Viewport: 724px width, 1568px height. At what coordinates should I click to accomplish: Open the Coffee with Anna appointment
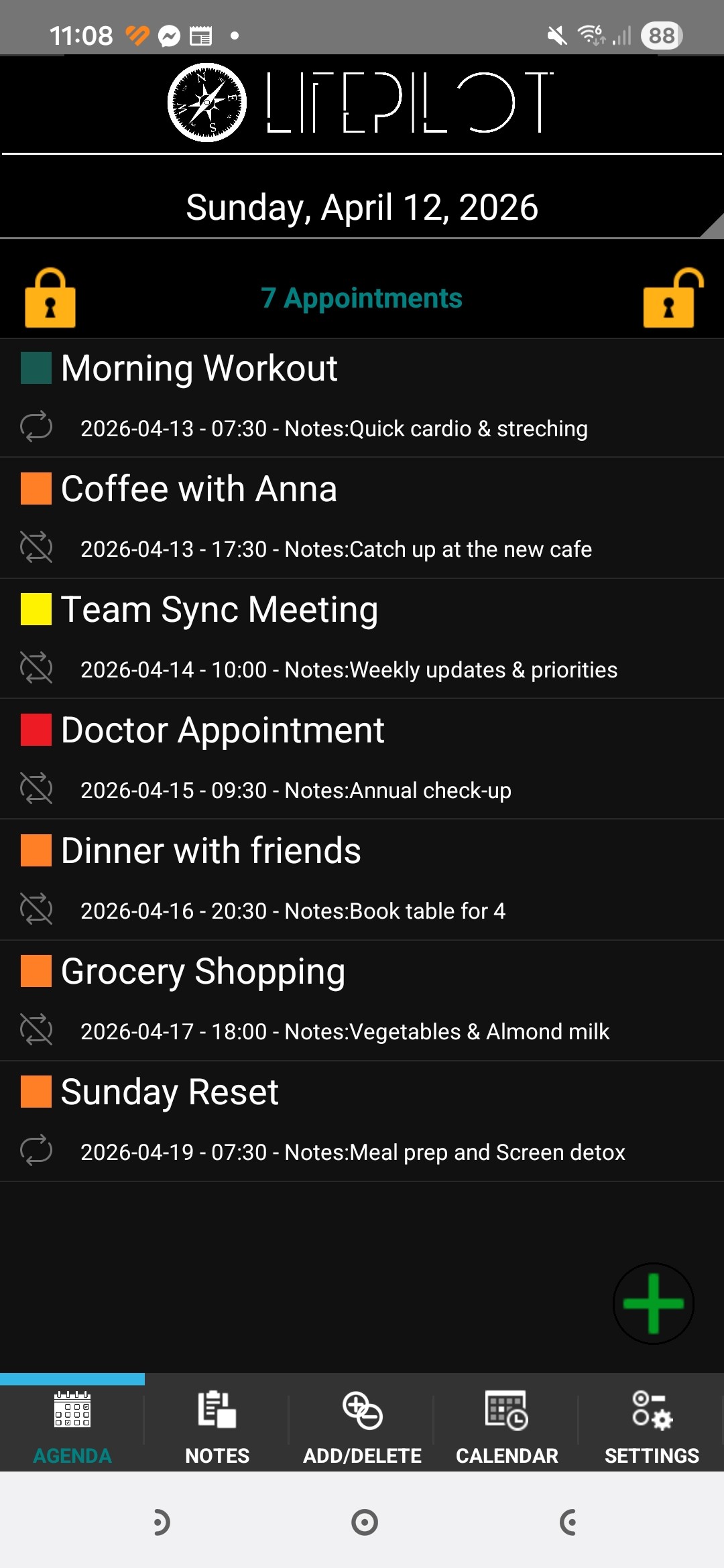click(362, 518)
